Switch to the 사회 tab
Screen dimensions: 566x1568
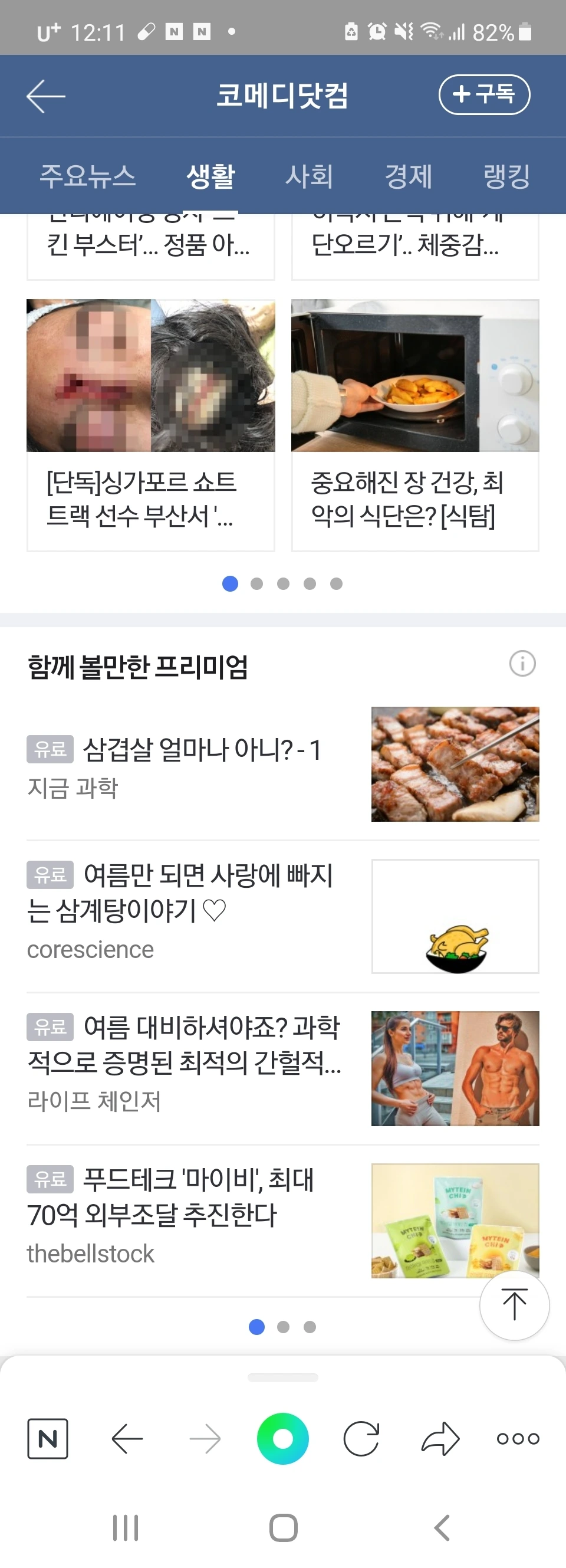click(309, 176)
